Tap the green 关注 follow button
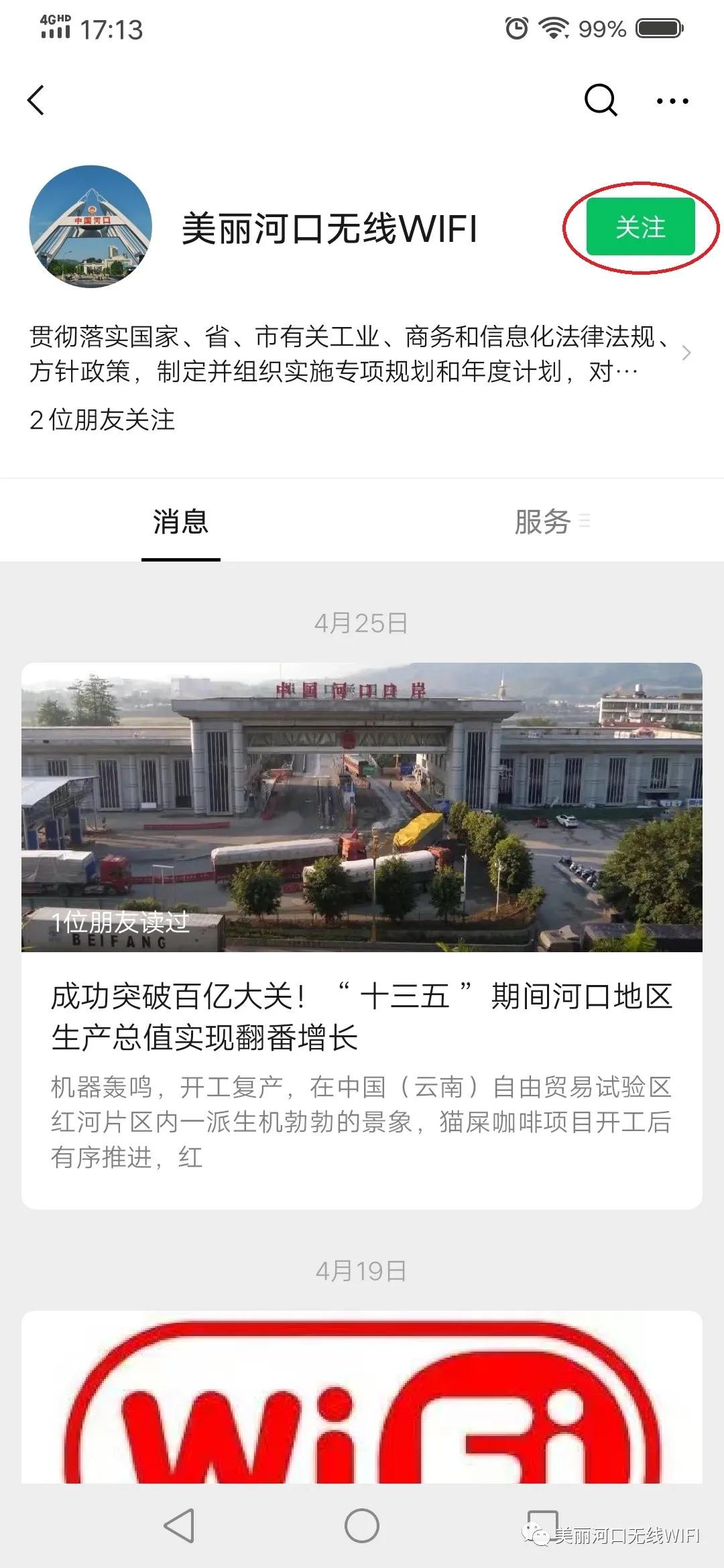Image resolution: width=724 pixels, height=1568 pixels. (x=640, y=228)
